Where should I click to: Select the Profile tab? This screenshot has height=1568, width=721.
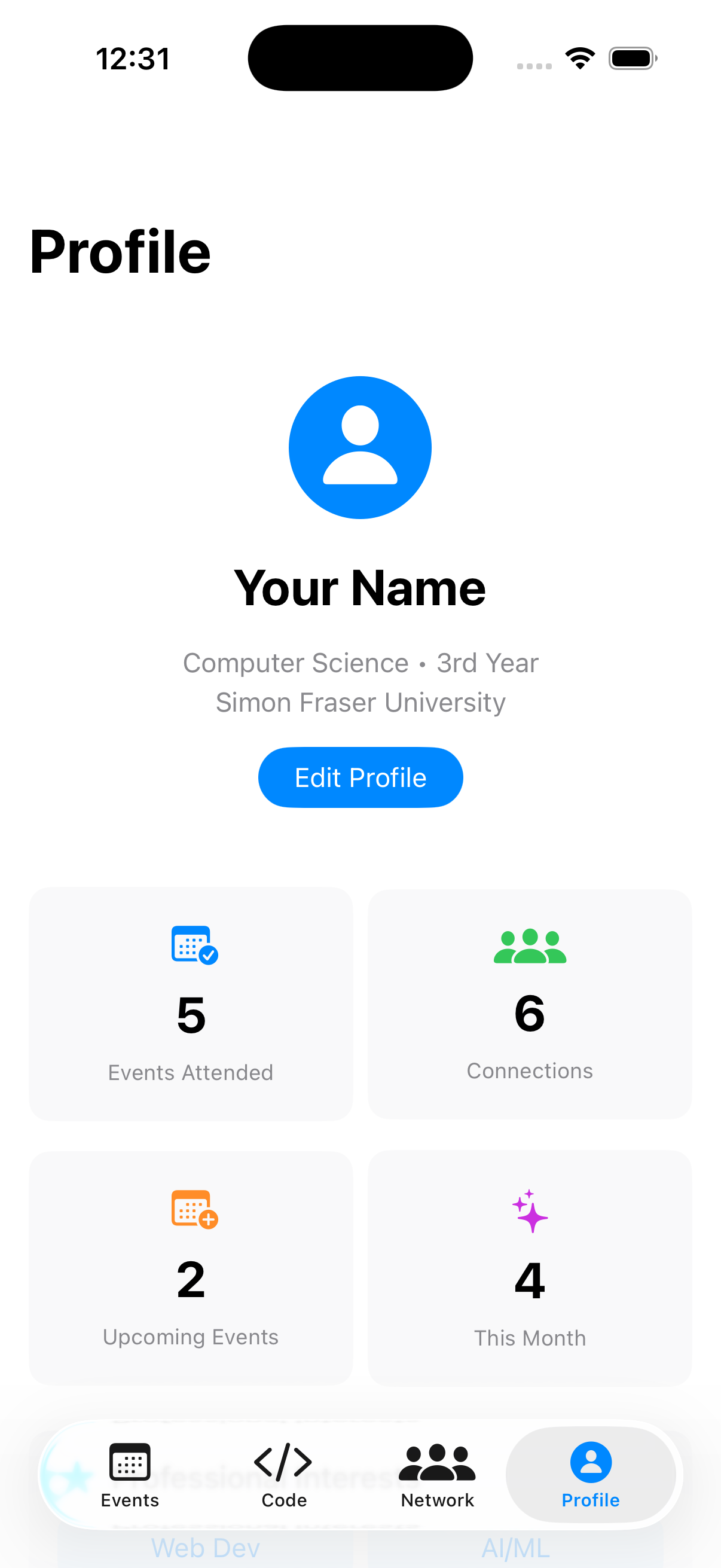click(x=590, y=1474)
